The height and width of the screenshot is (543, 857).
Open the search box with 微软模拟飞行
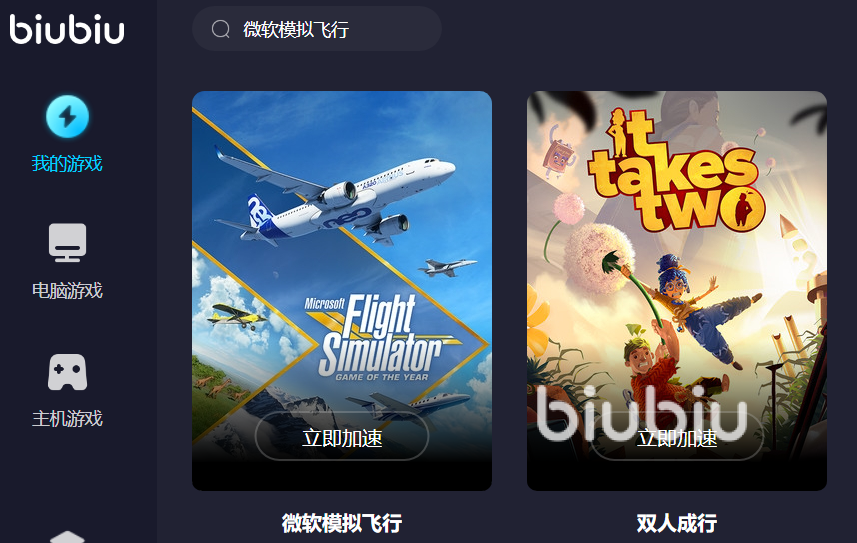[316, 30]
